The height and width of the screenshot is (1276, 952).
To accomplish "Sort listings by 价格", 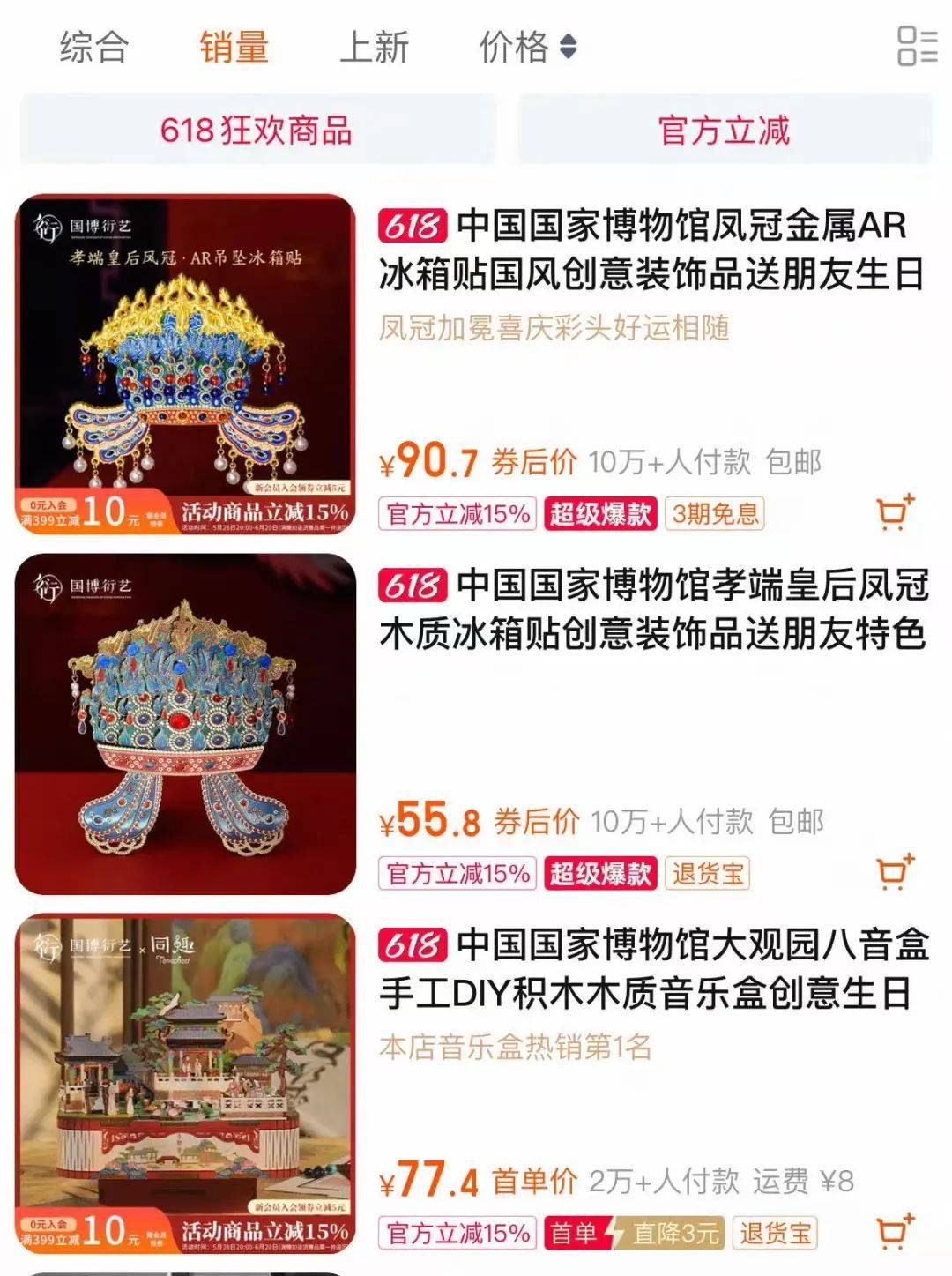I will [527, 47].
